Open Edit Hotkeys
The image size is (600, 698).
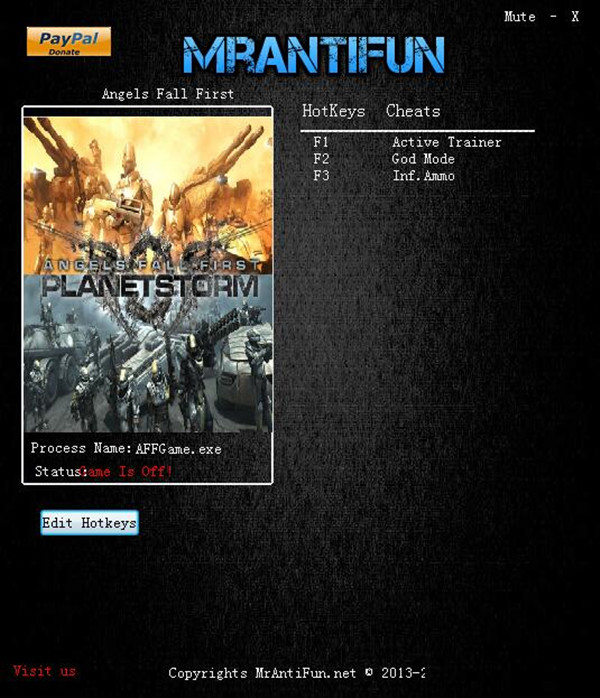pos(89,523)
